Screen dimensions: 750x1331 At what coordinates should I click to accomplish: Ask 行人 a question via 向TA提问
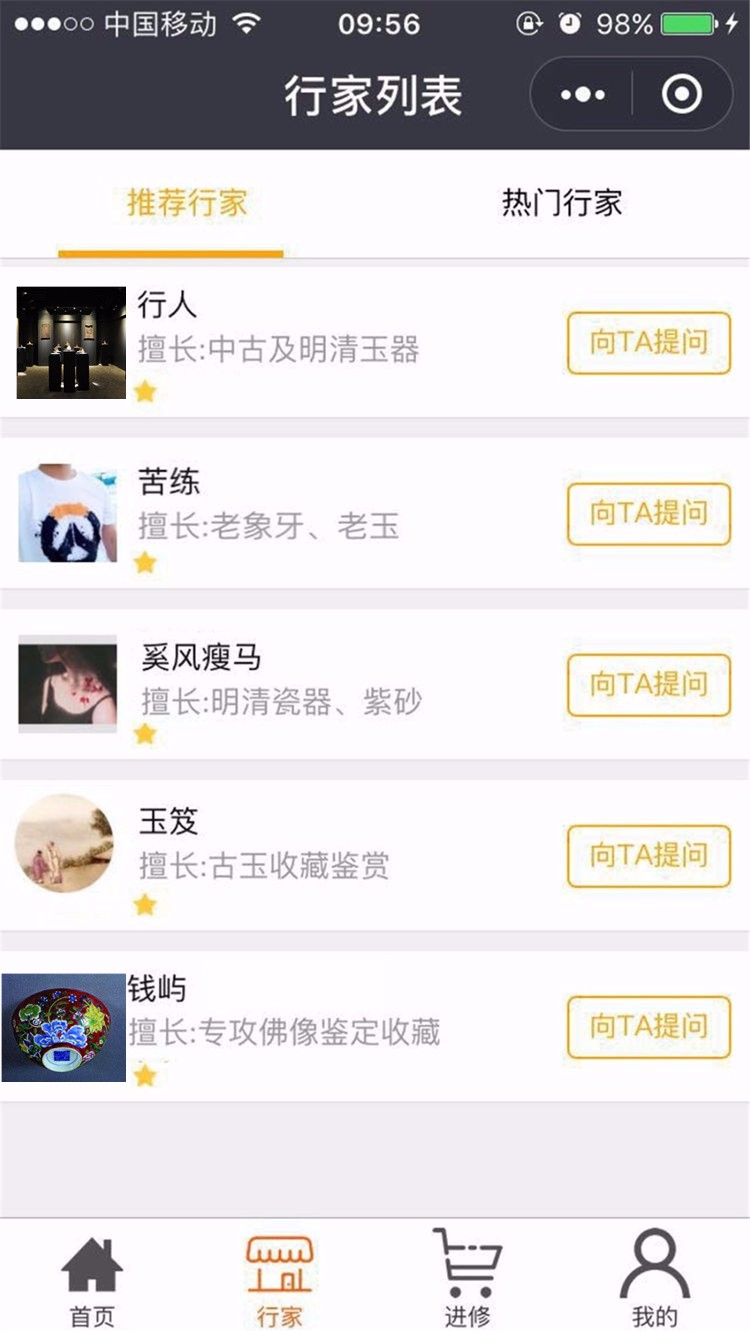[649, 343]
